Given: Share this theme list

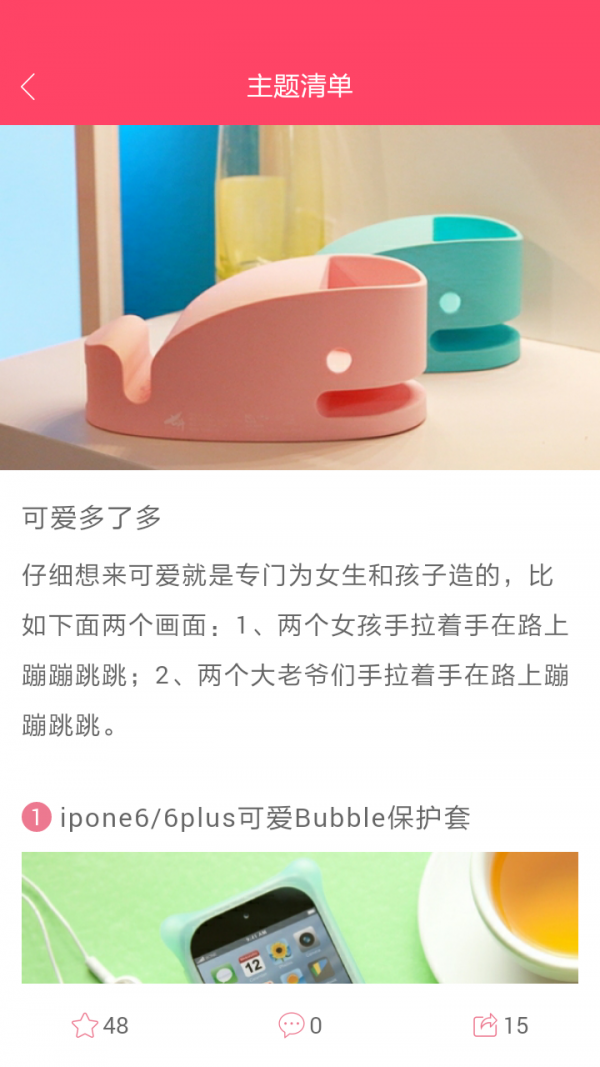Looking at the screenshot, I should click(486, 1025).
